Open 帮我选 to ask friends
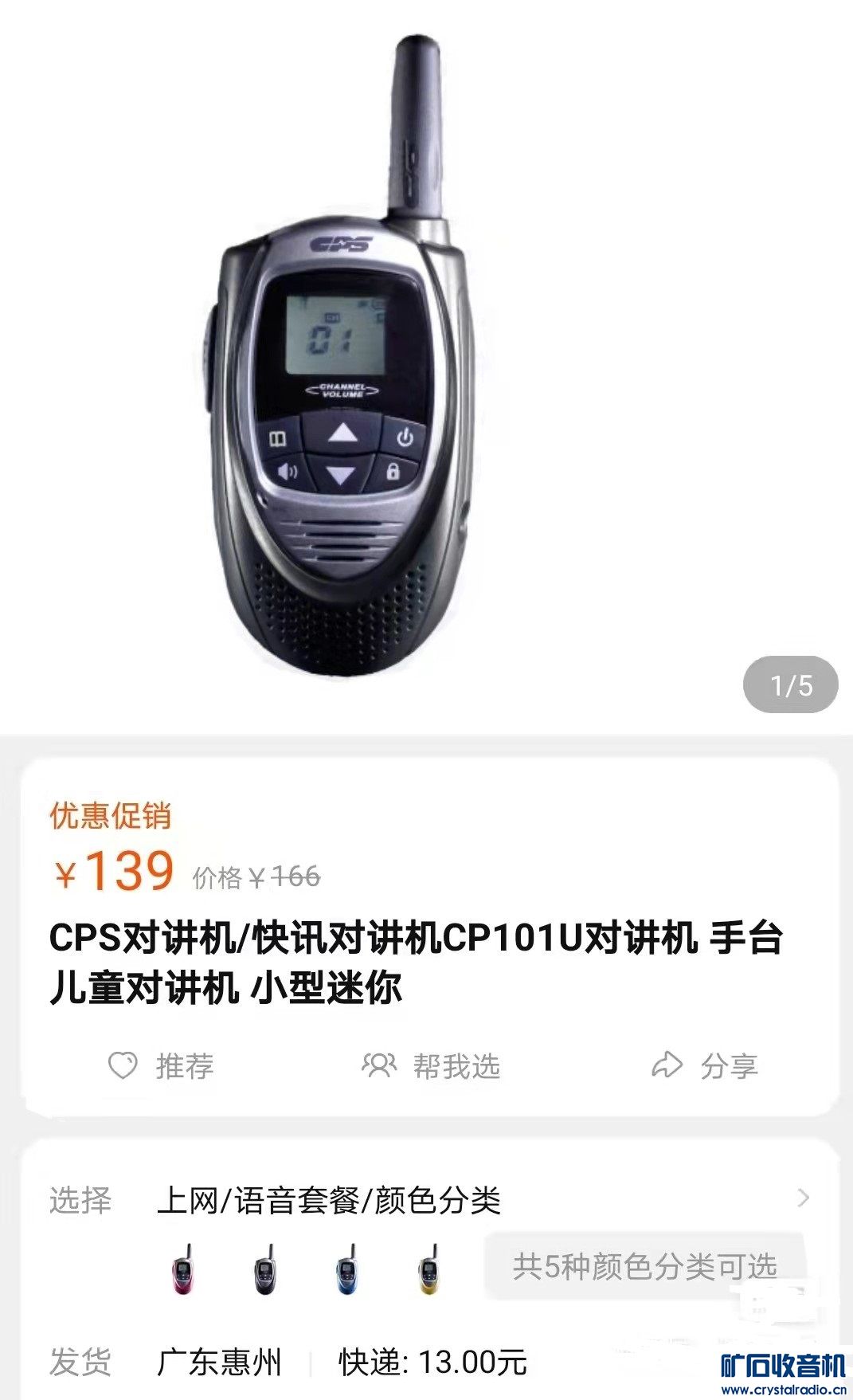Image resolution: width=853 pixels, height=1400 pixels. tap(431, 1065)
